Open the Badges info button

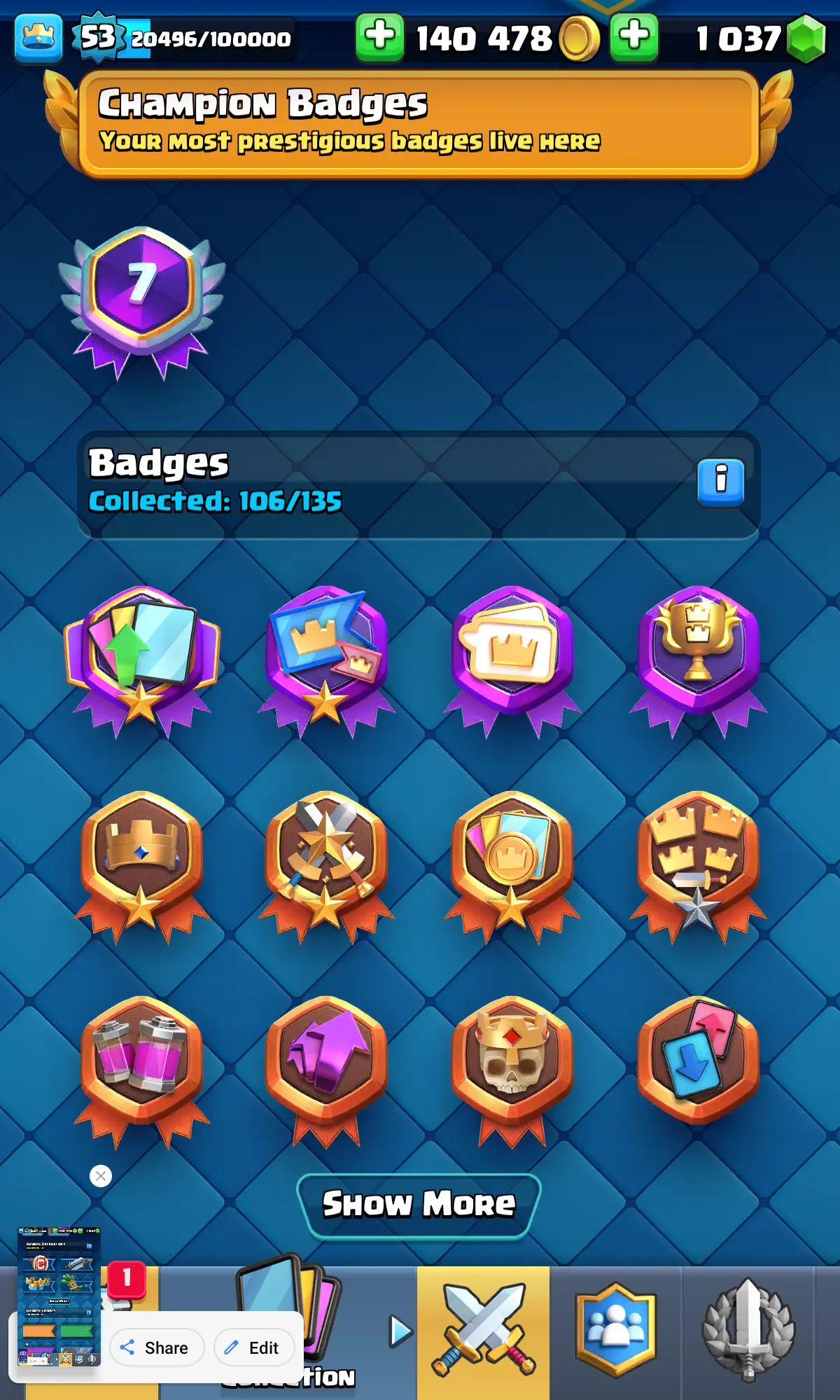(720, 482)
